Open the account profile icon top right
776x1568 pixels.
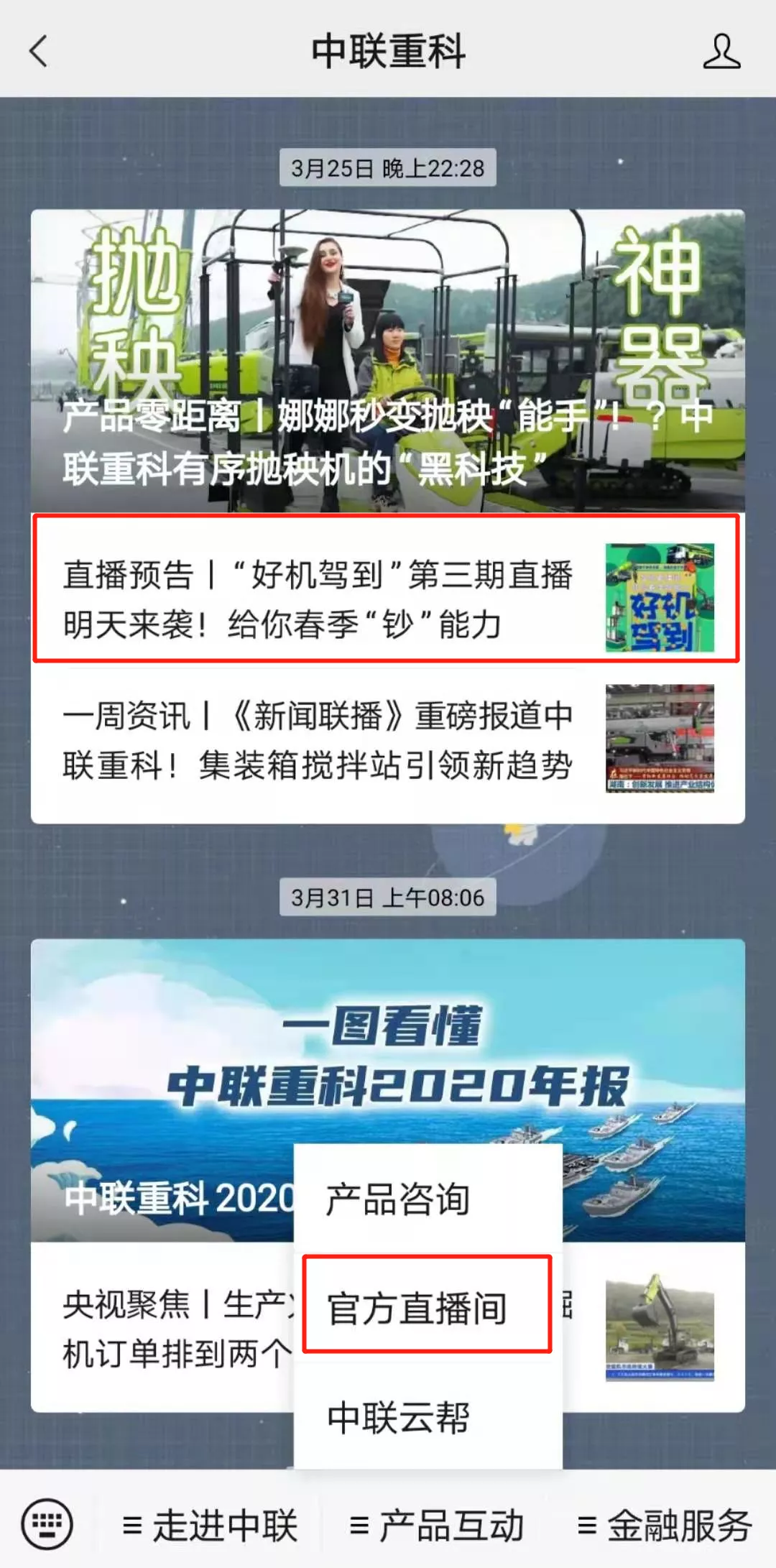pos(723,52)
